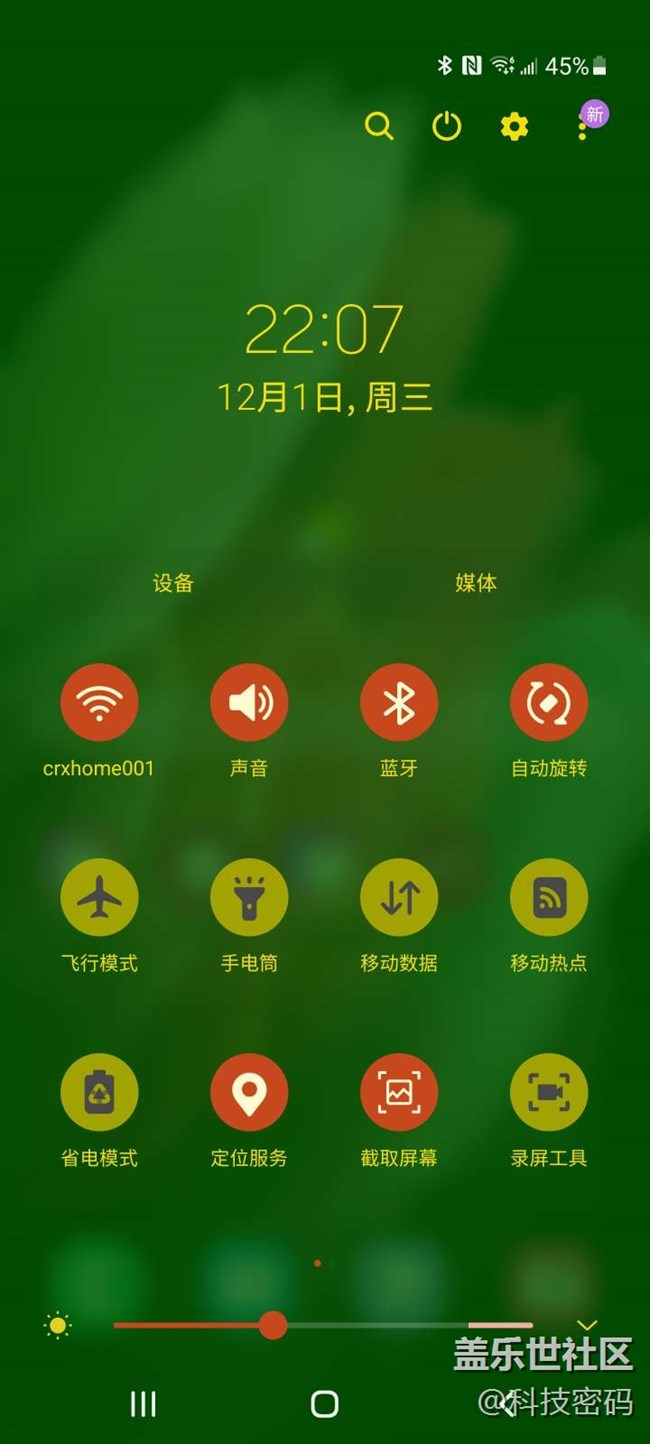Open quick settings search
The width and height of the screenshot is (650, 1444).
point(379,126)
